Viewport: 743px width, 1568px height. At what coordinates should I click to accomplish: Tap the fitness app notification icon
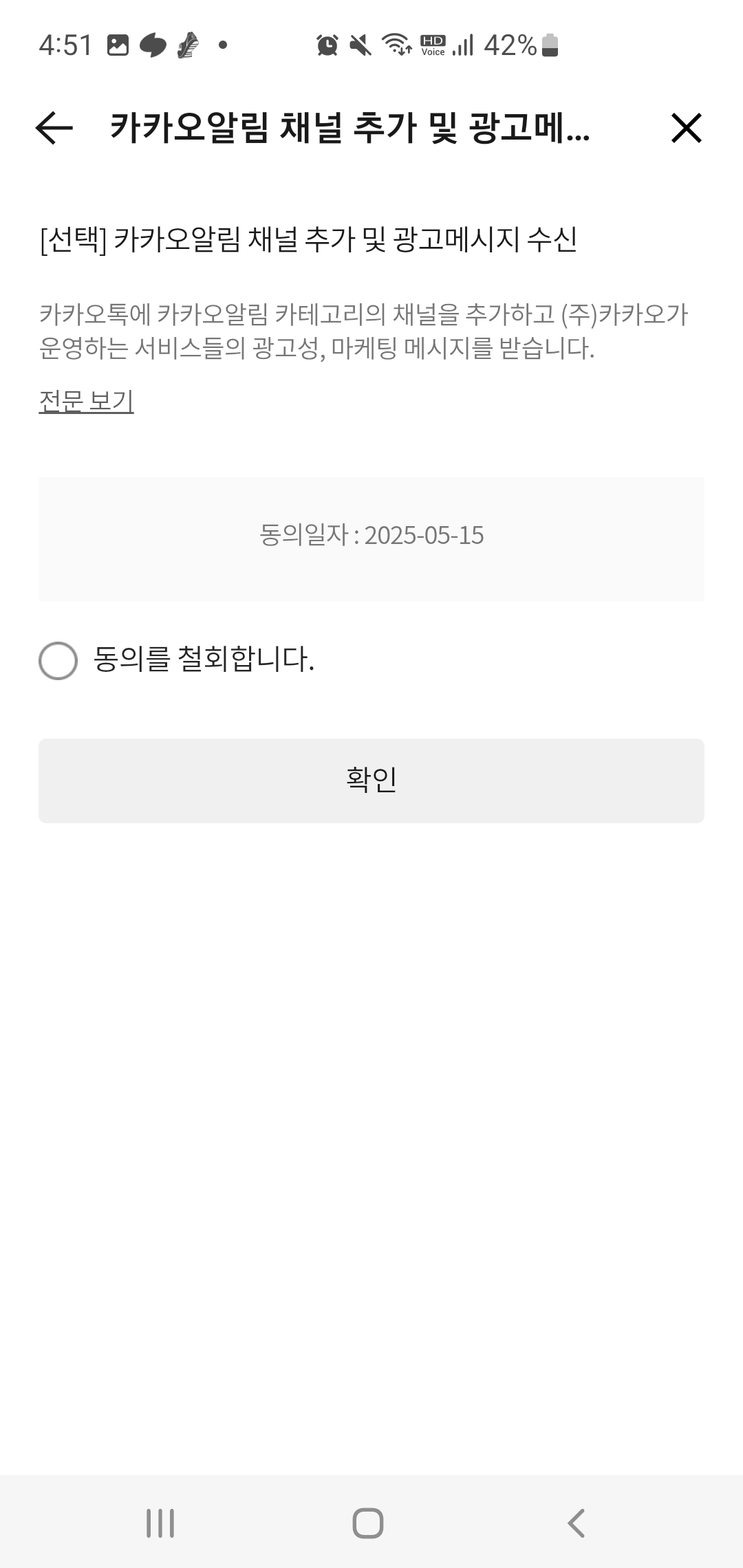pyautogui.click(x=187, y=45)
